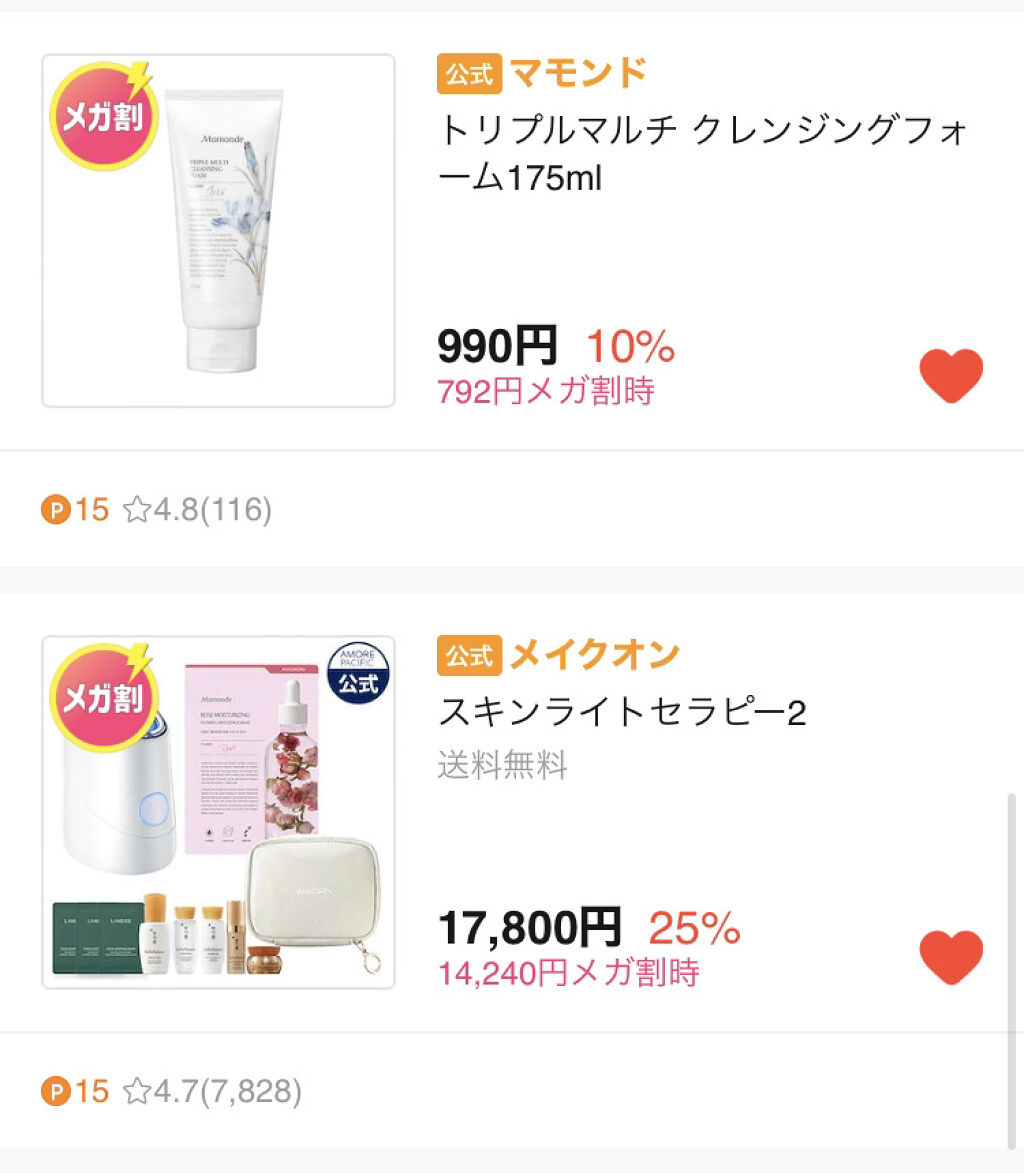Open the Mamonde cleansing foam product image
The image size is (1024, 1173).
pos(218,231)
